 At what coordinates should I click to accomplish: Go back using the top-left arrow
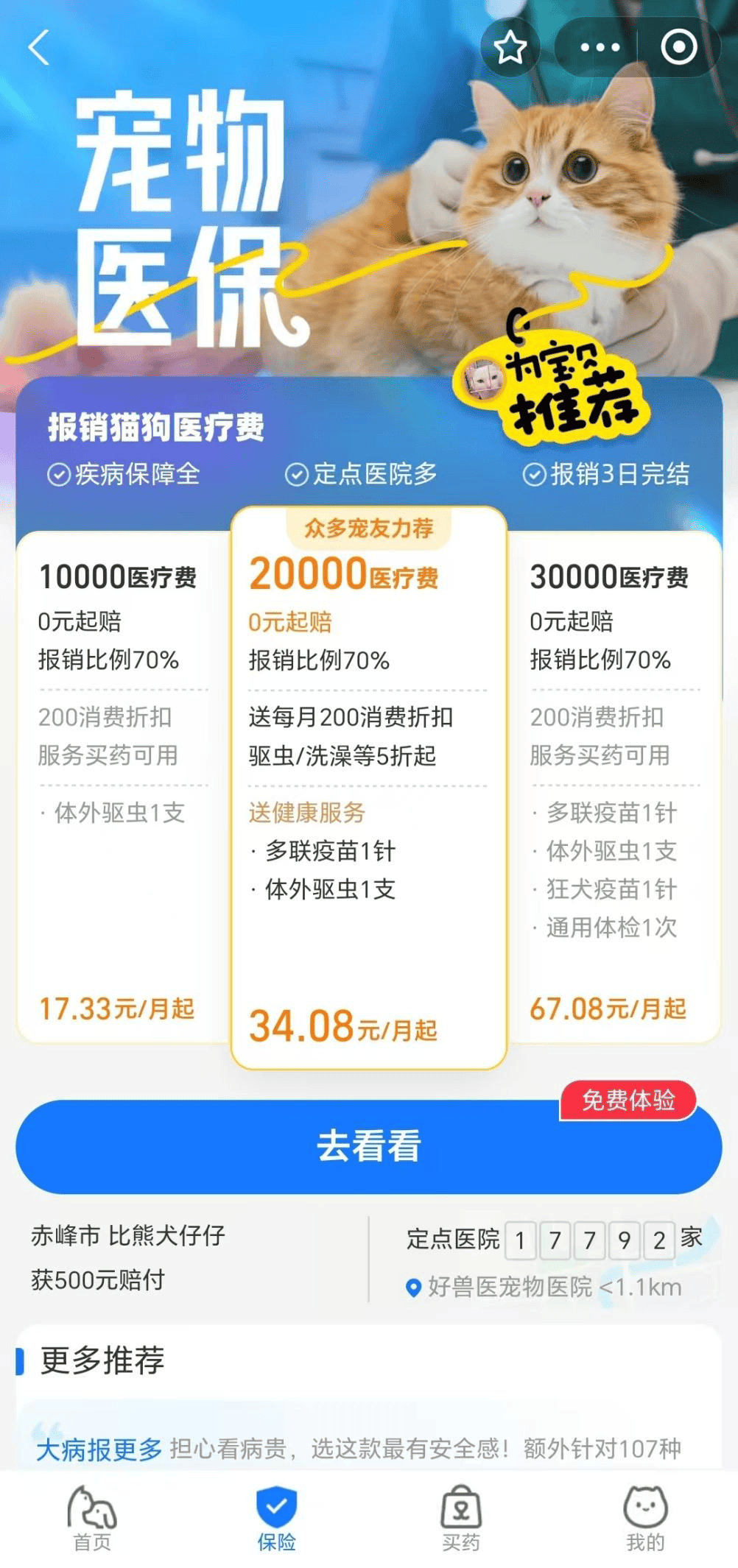[x=39, y=48]
